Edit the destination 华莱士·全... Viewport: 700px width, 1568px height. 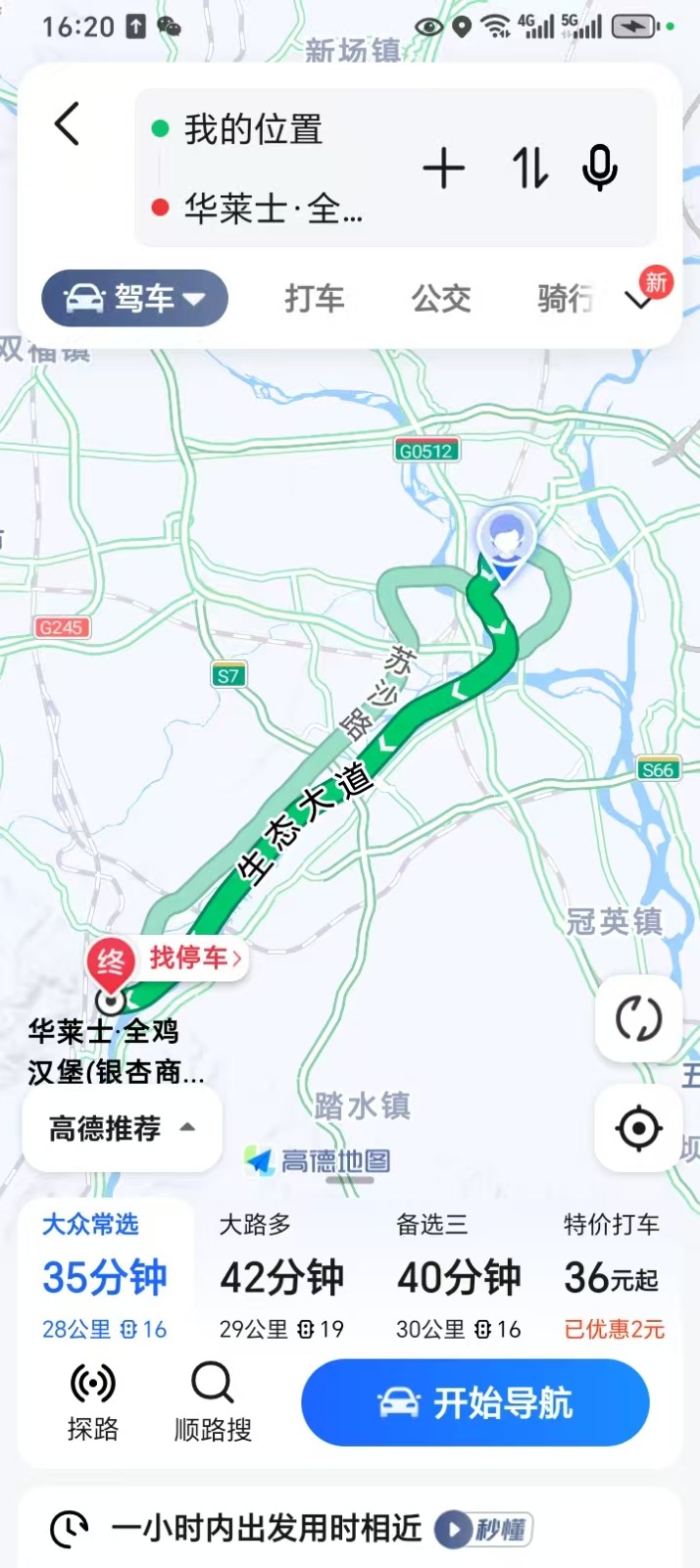click(273, 208)
